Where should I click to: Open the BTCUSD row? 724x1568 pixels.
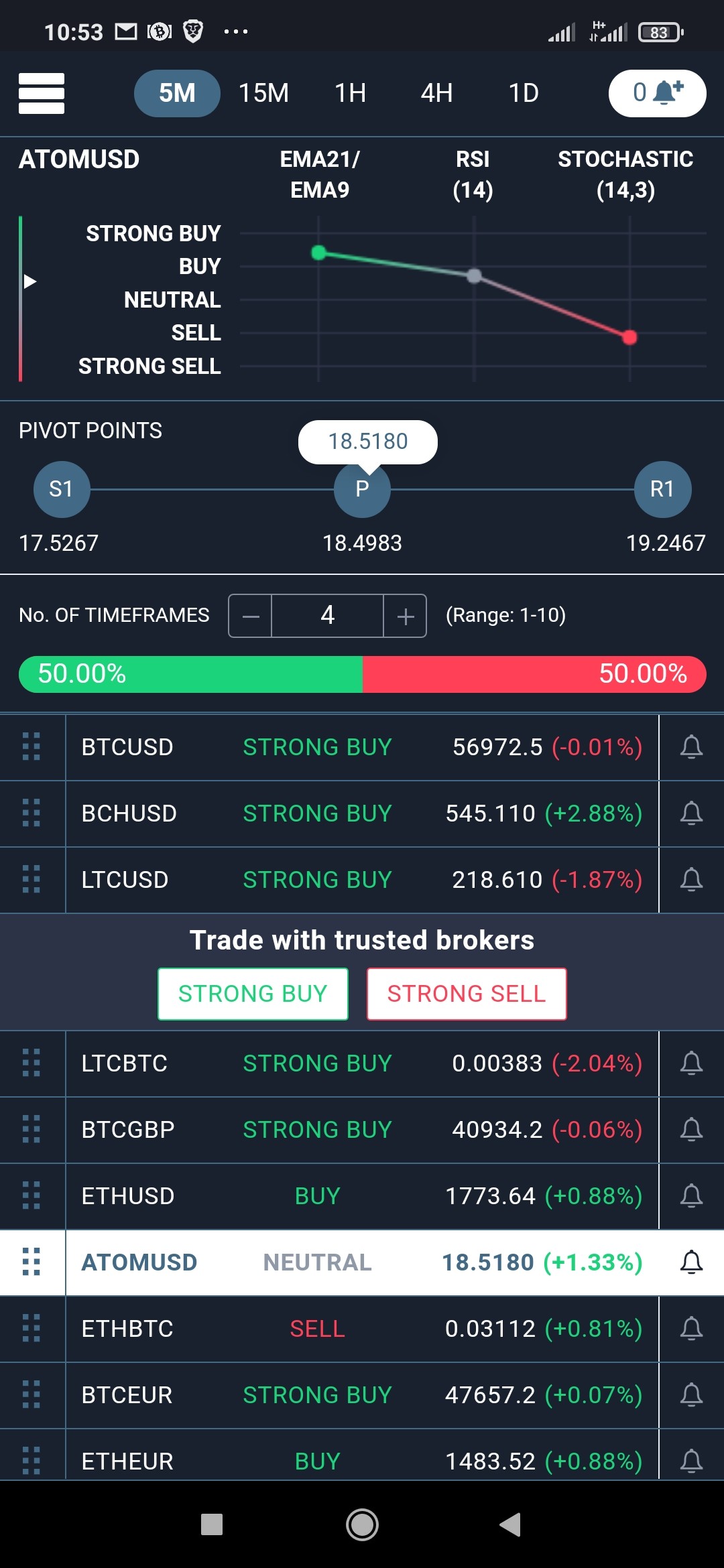point(362,747)
